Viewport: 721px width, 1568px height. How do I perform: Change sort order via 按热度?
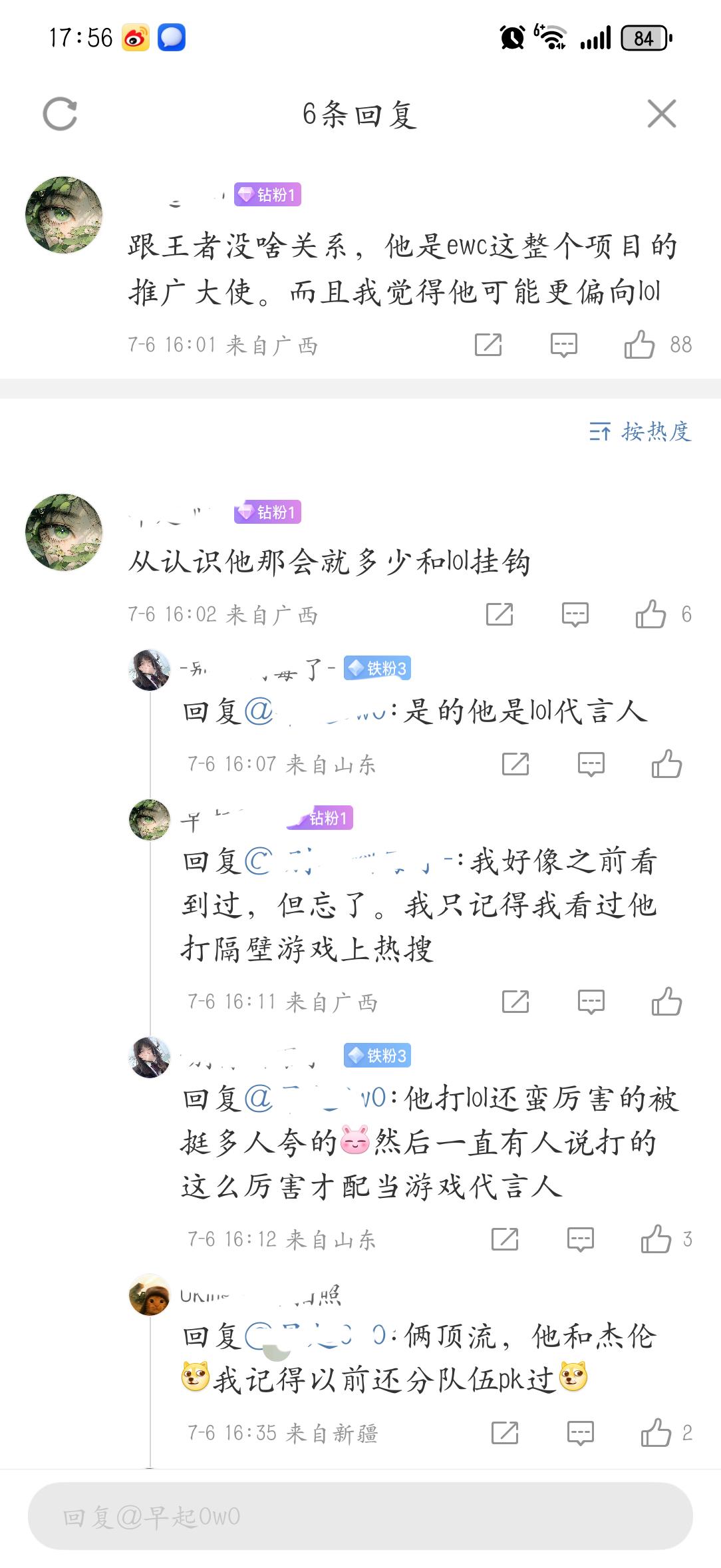pos(641,432)
